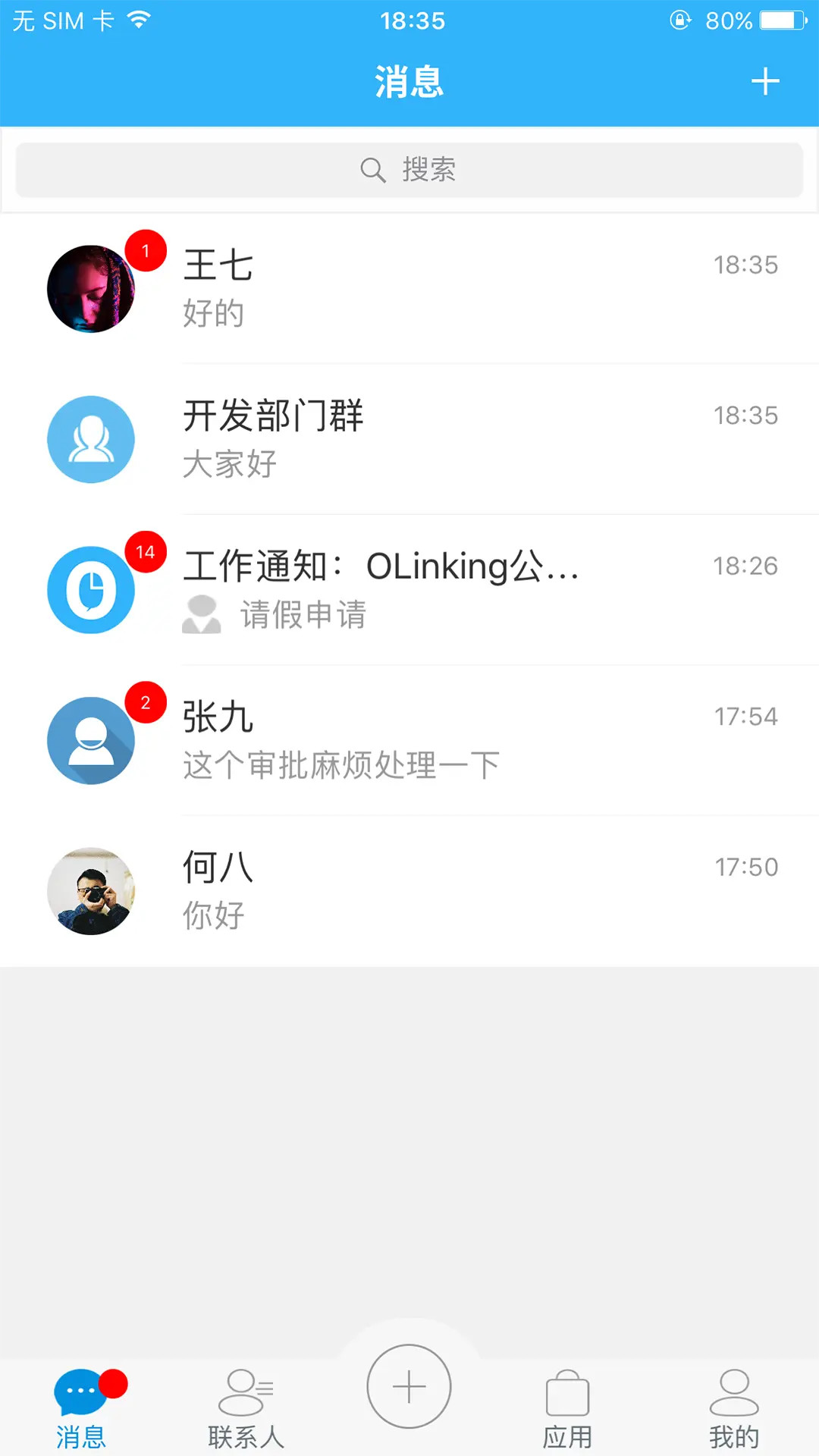Viewport: 819px width, 1456px height.
Task: Tap the magnifier icon inside the search bar
Action: pos(372,169)
